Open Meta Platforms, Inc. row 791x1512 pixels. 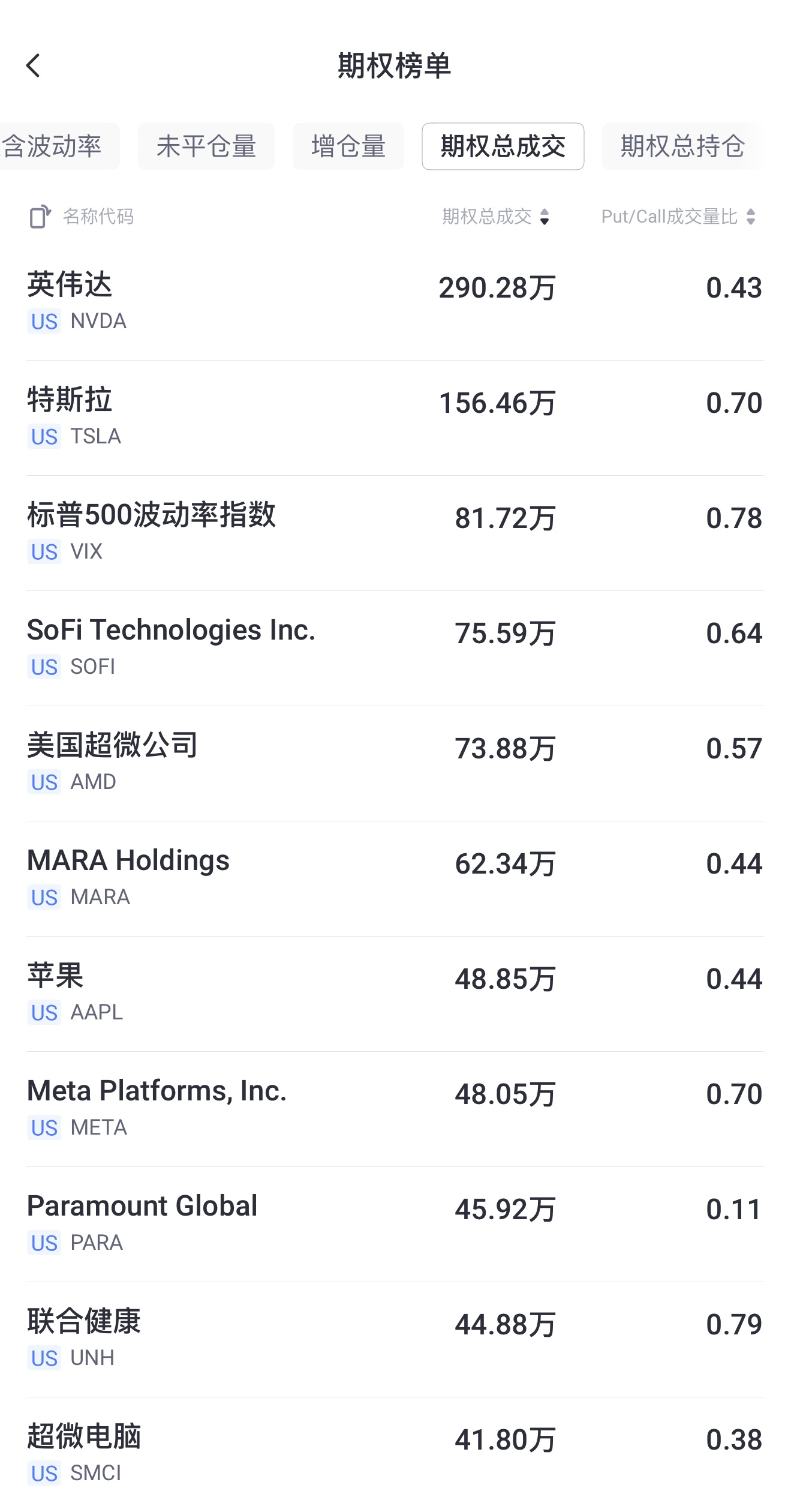tap(395, 1109)
